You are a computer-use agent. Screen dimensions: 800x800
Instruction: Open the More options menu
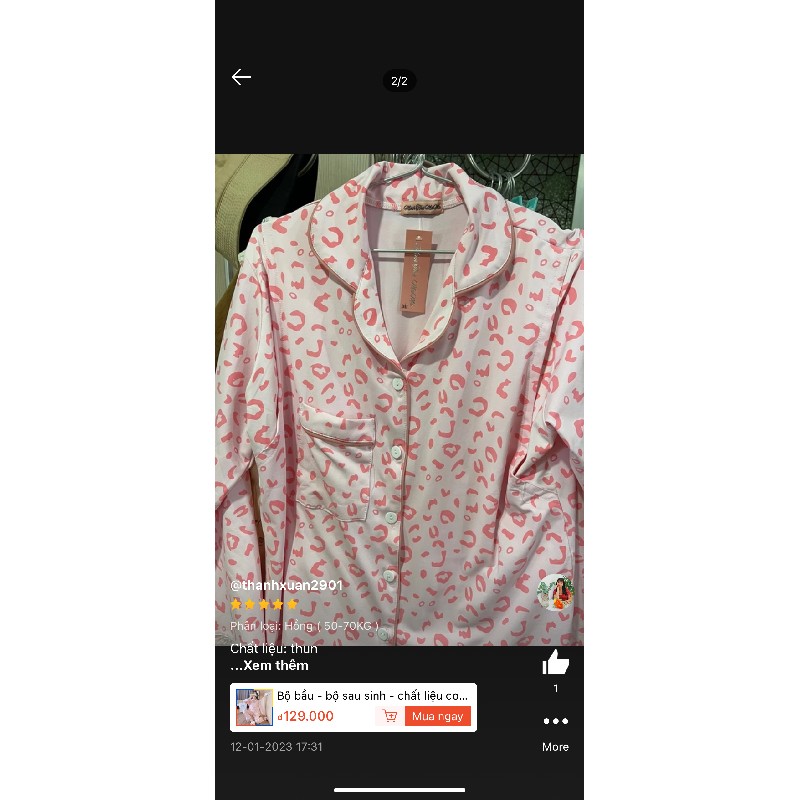(555, 722)
